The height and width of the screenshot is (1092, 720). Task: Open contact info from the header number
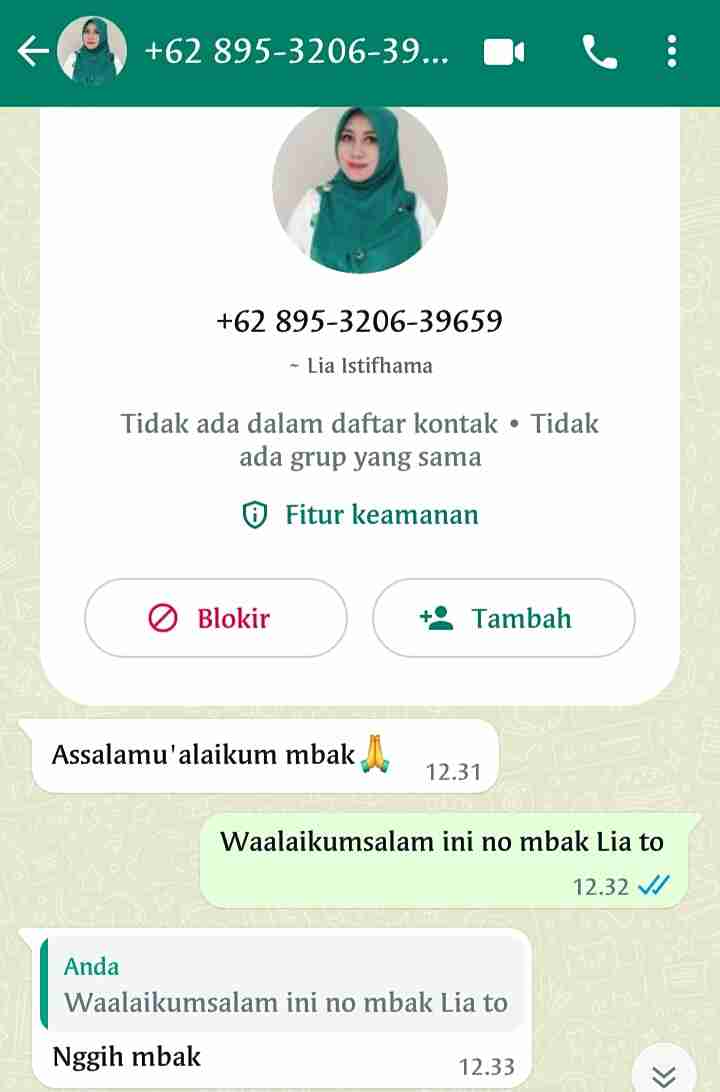(296, 52)
